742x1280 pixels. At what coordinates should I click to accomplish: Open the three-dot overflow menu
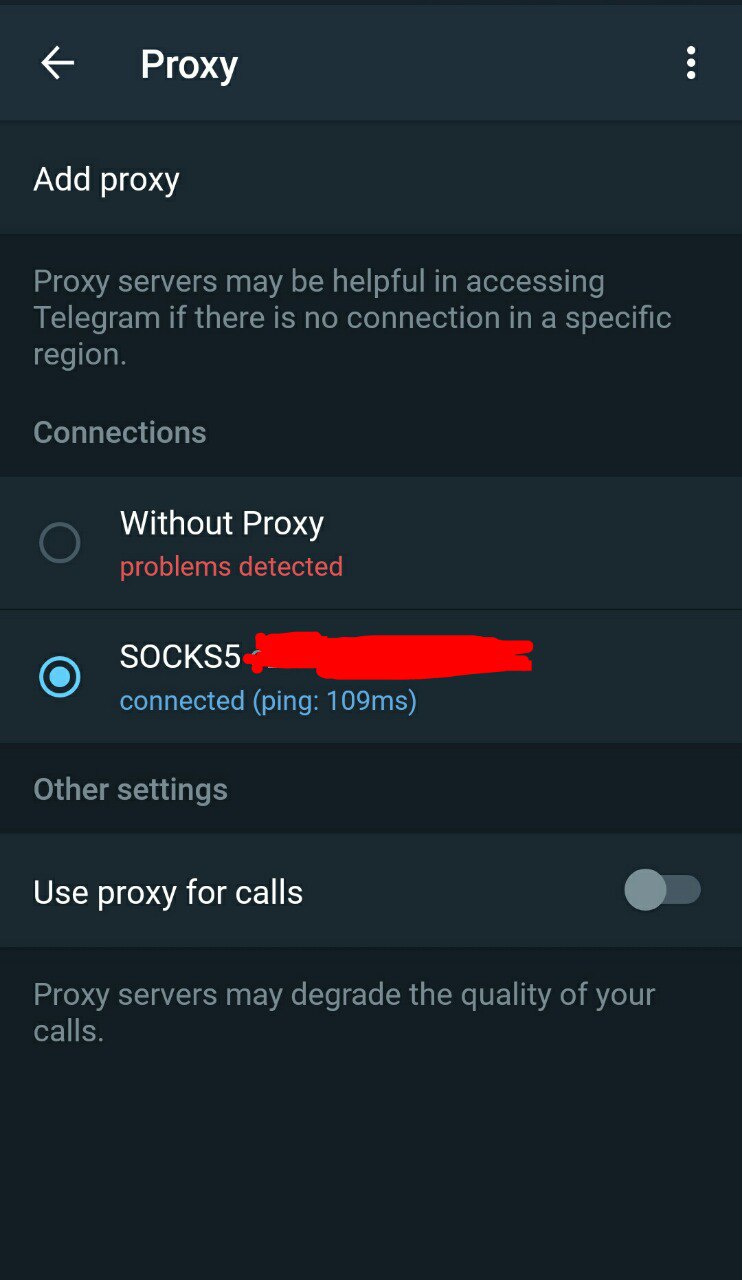[x=690, y=64]
